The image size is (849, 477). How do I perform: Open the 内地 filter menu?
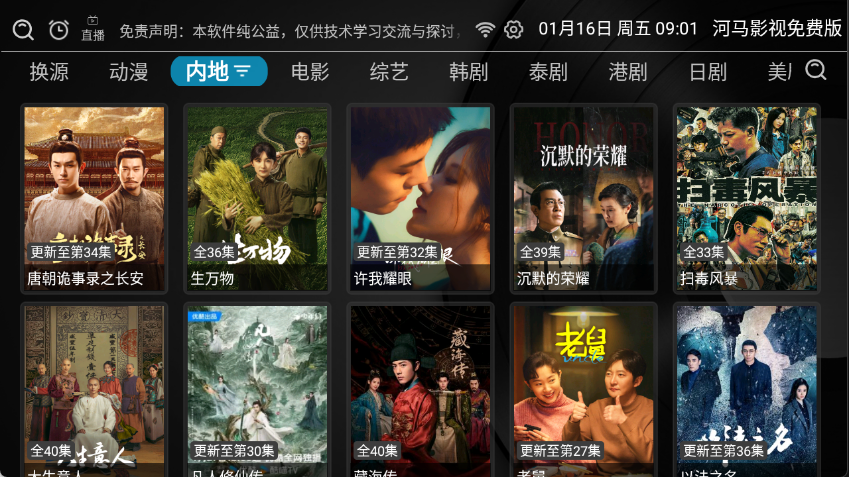coord(219,71)
